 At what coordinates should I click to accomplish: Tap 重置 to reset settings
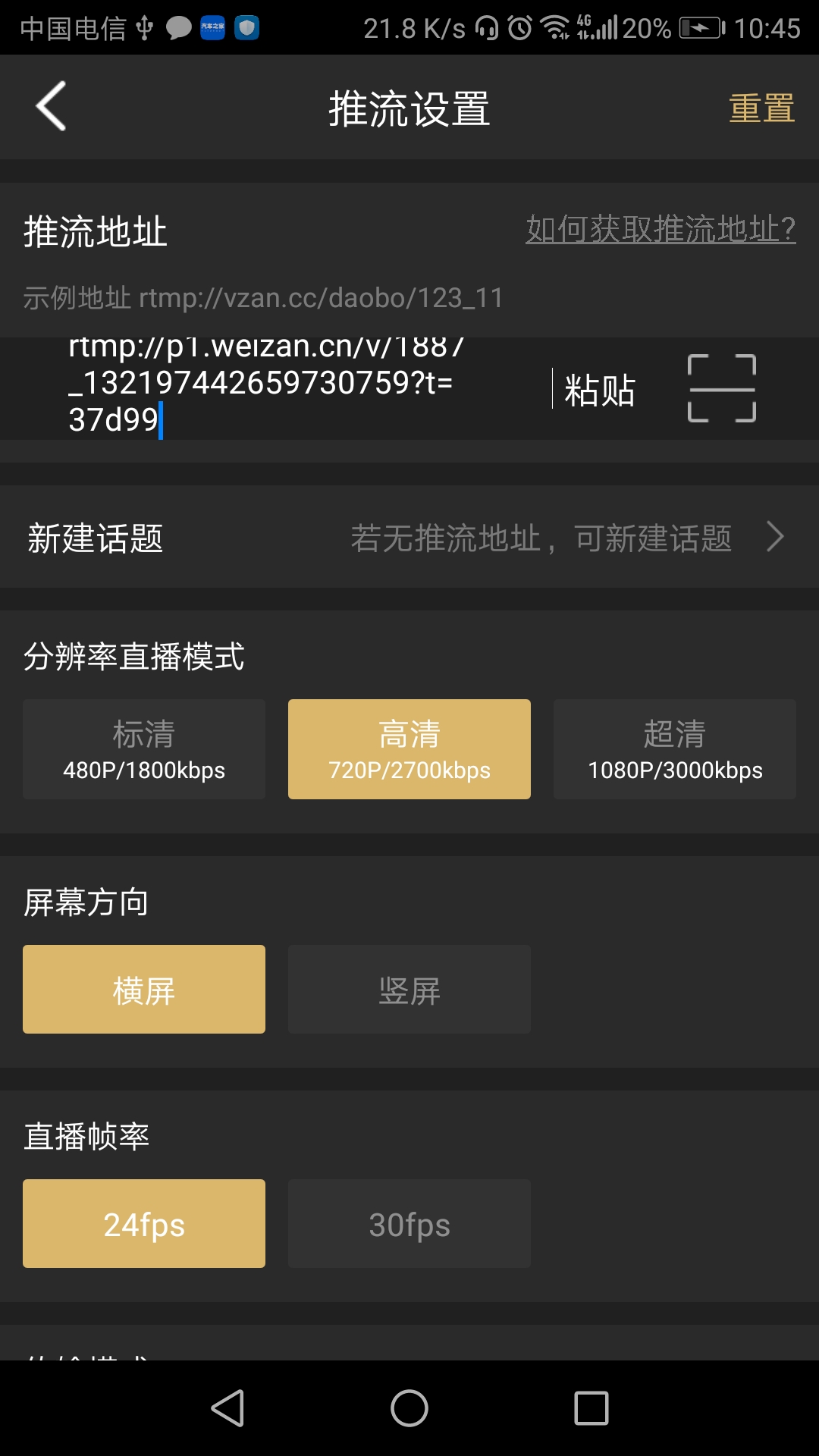[761, 109]
